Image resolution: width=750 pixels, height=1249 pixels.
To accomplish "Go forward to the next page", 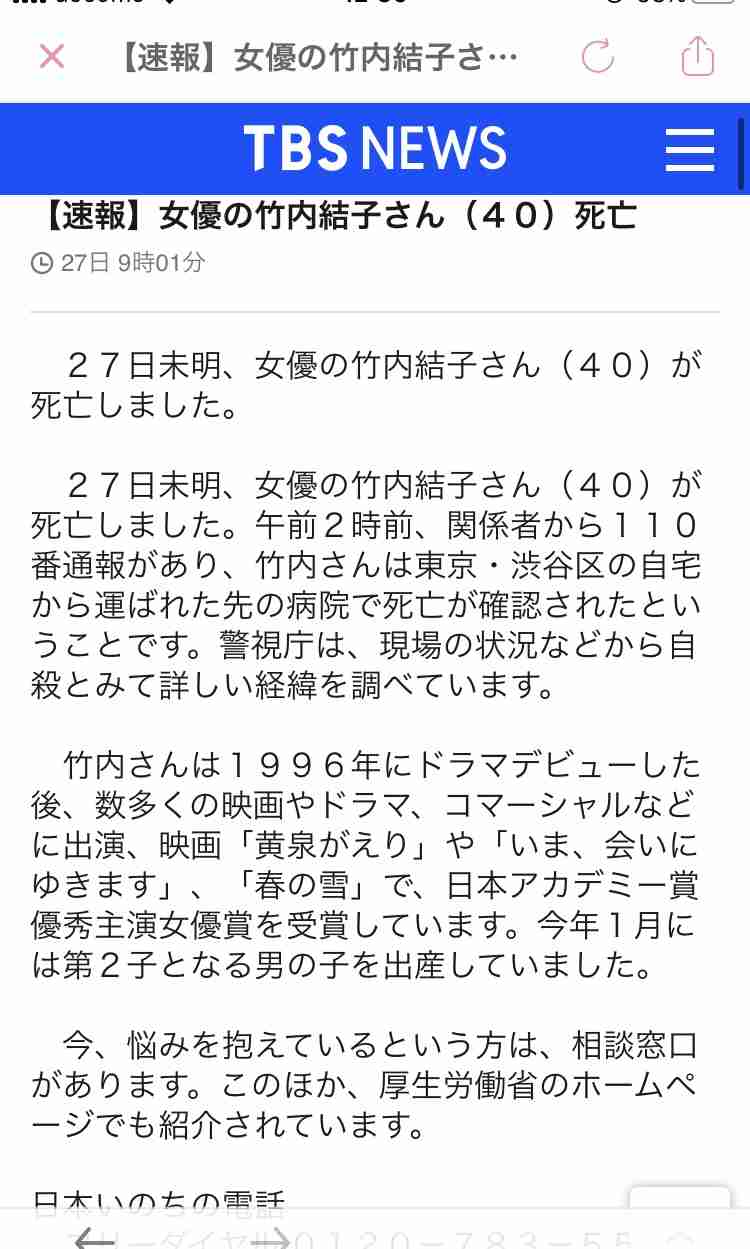I will point(267,1238).
